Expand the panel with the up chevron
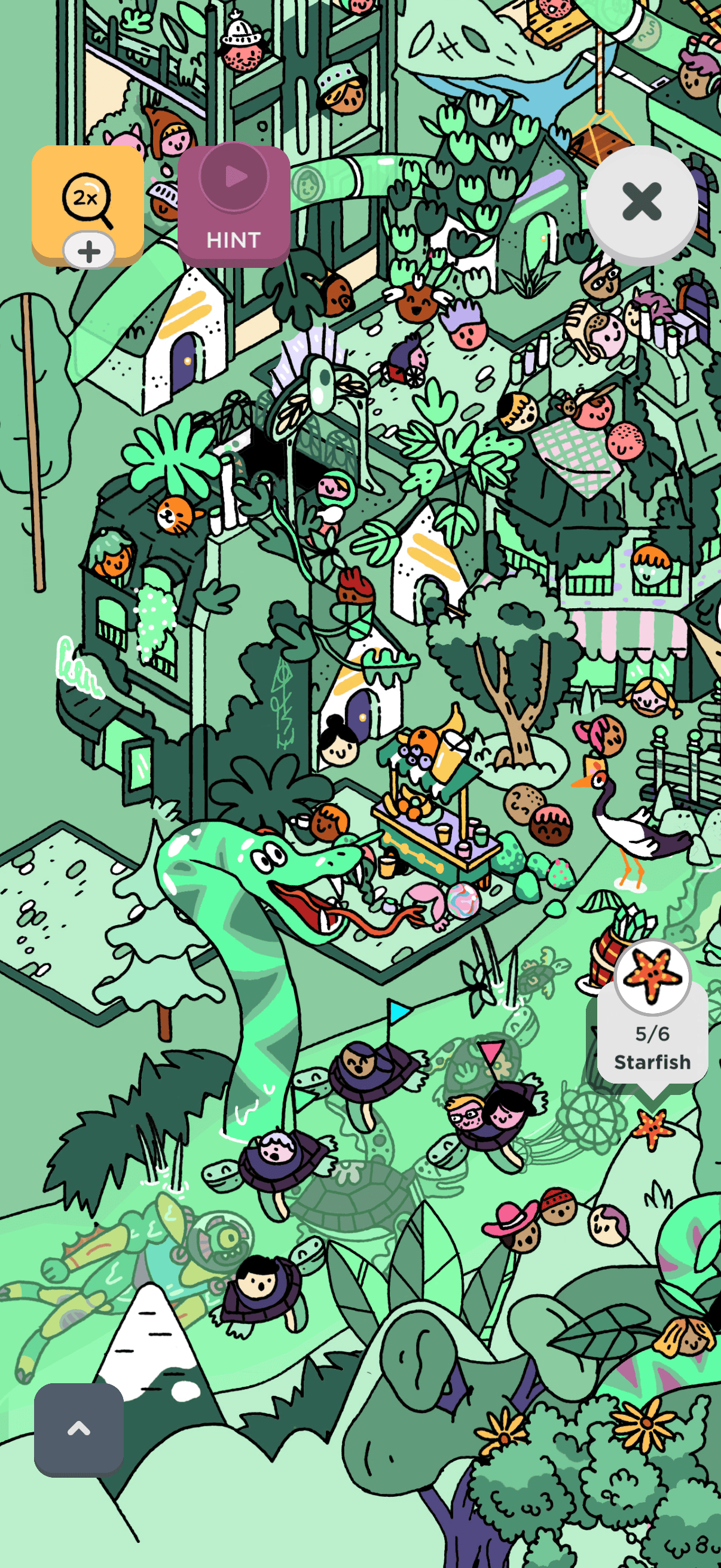This screenshot has width=721, height=1568. (x=78, y=1429)
